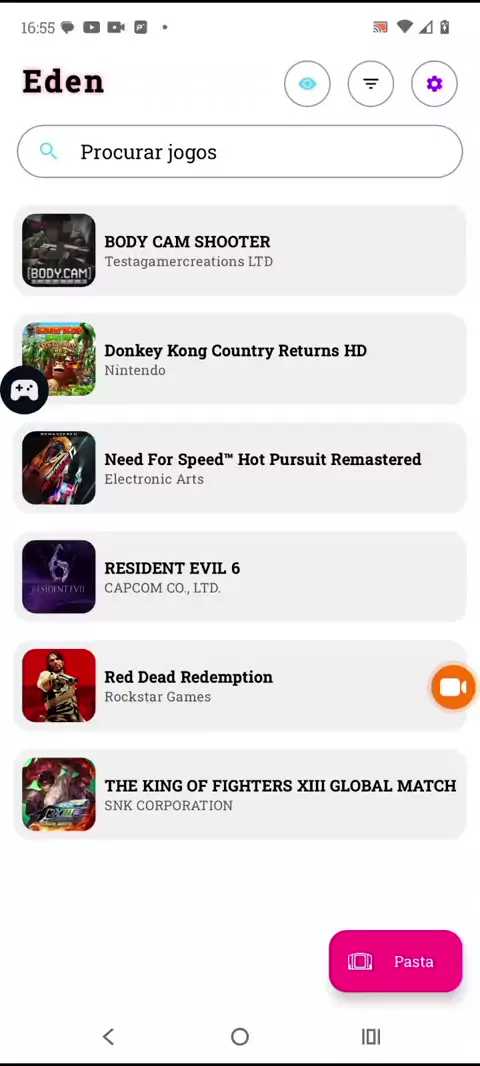Tap the floating gamepad overlay icon
The height and width of the screenshot is (1066, 480).
[24, 390]
